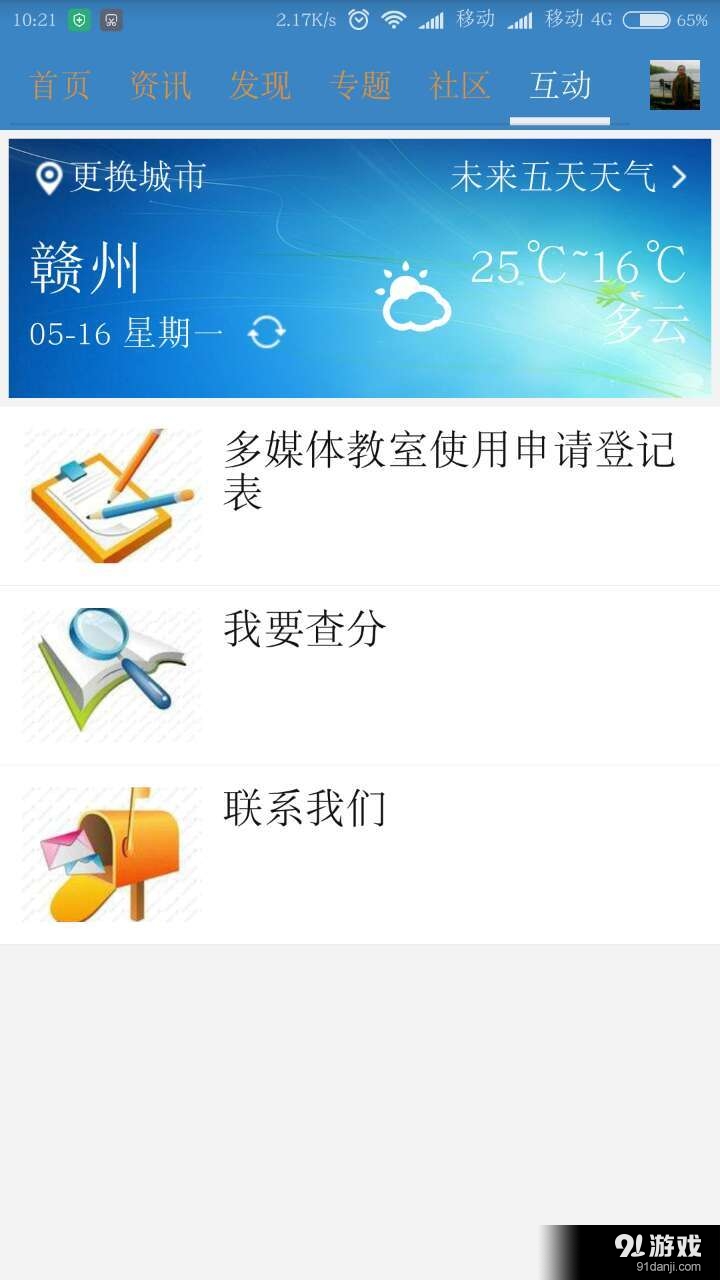Switch to the 首页 tab
The width and height of the screenshot is (720, 1280).
pos(59,86)
